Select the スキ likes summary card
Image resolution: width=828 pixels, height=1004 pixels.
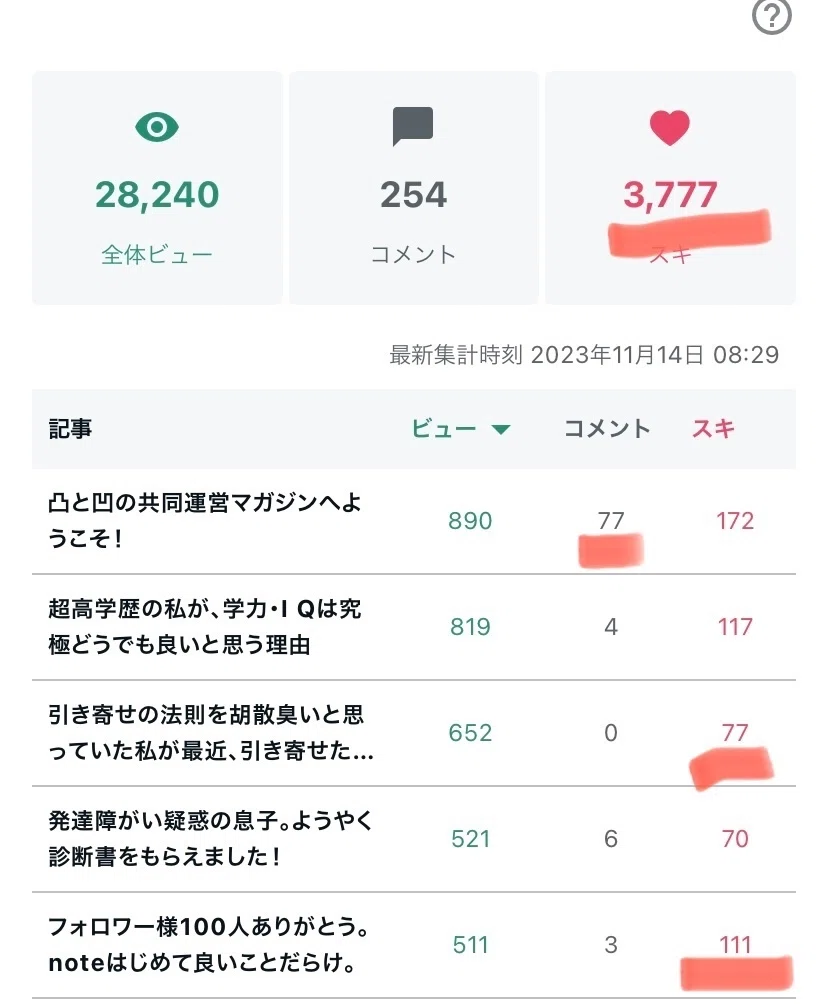click(x=670, y=188)
